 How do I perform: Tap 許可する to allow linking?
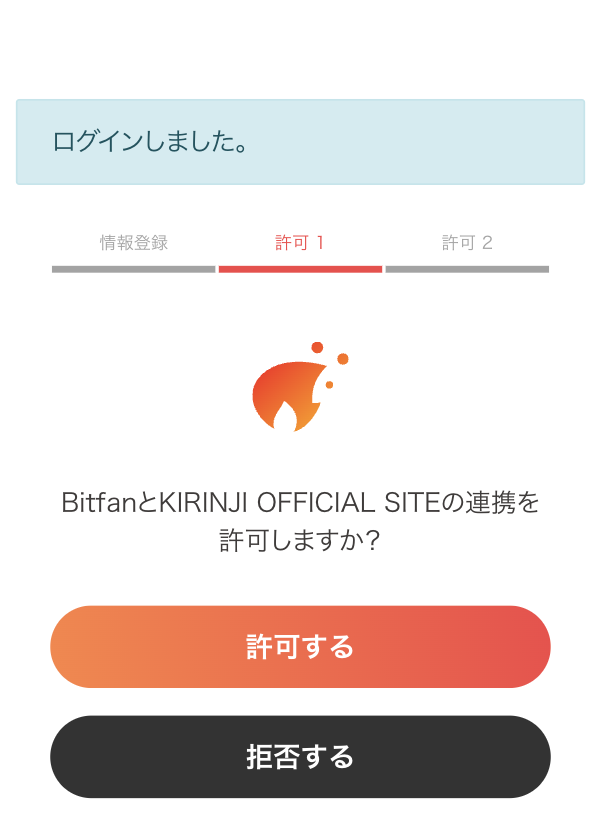[x=300, y=647]
